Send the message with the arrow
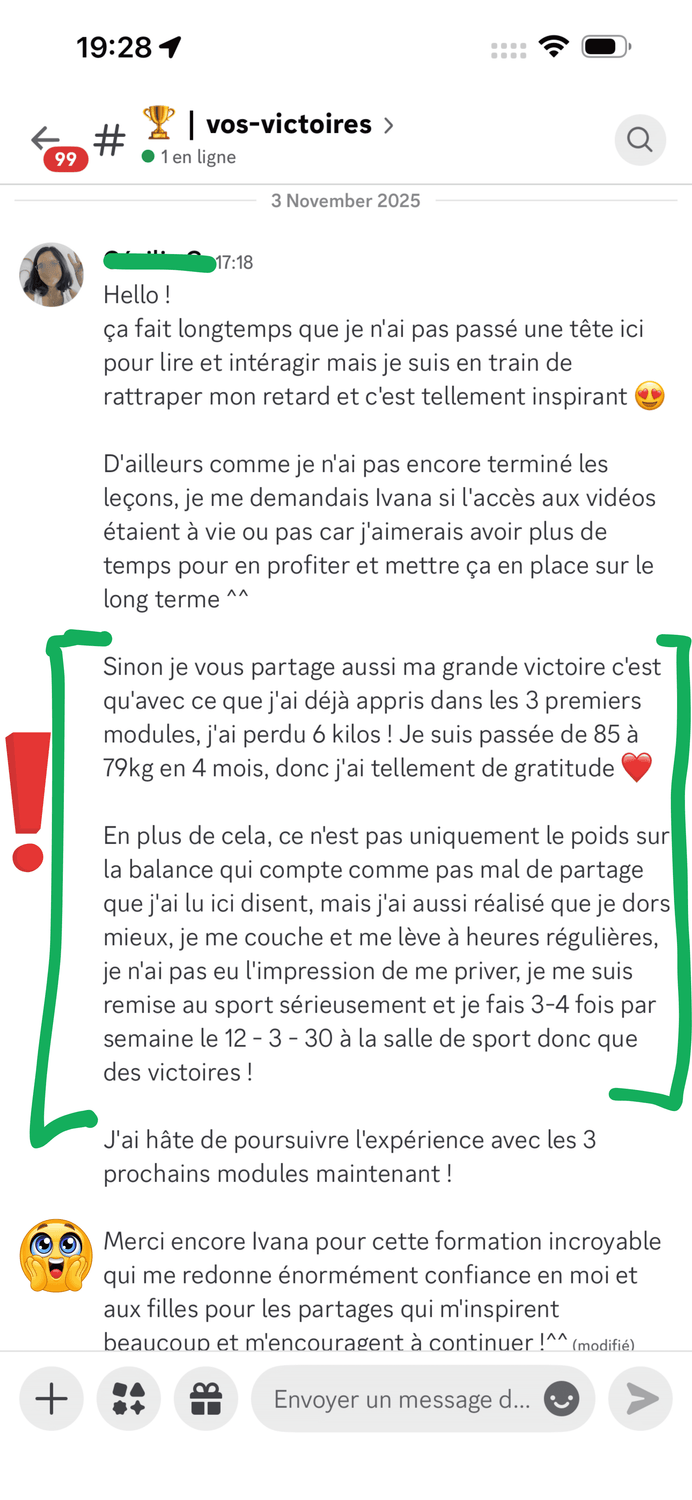The height and width of the screenshot is (1500, 692). 642,1399
